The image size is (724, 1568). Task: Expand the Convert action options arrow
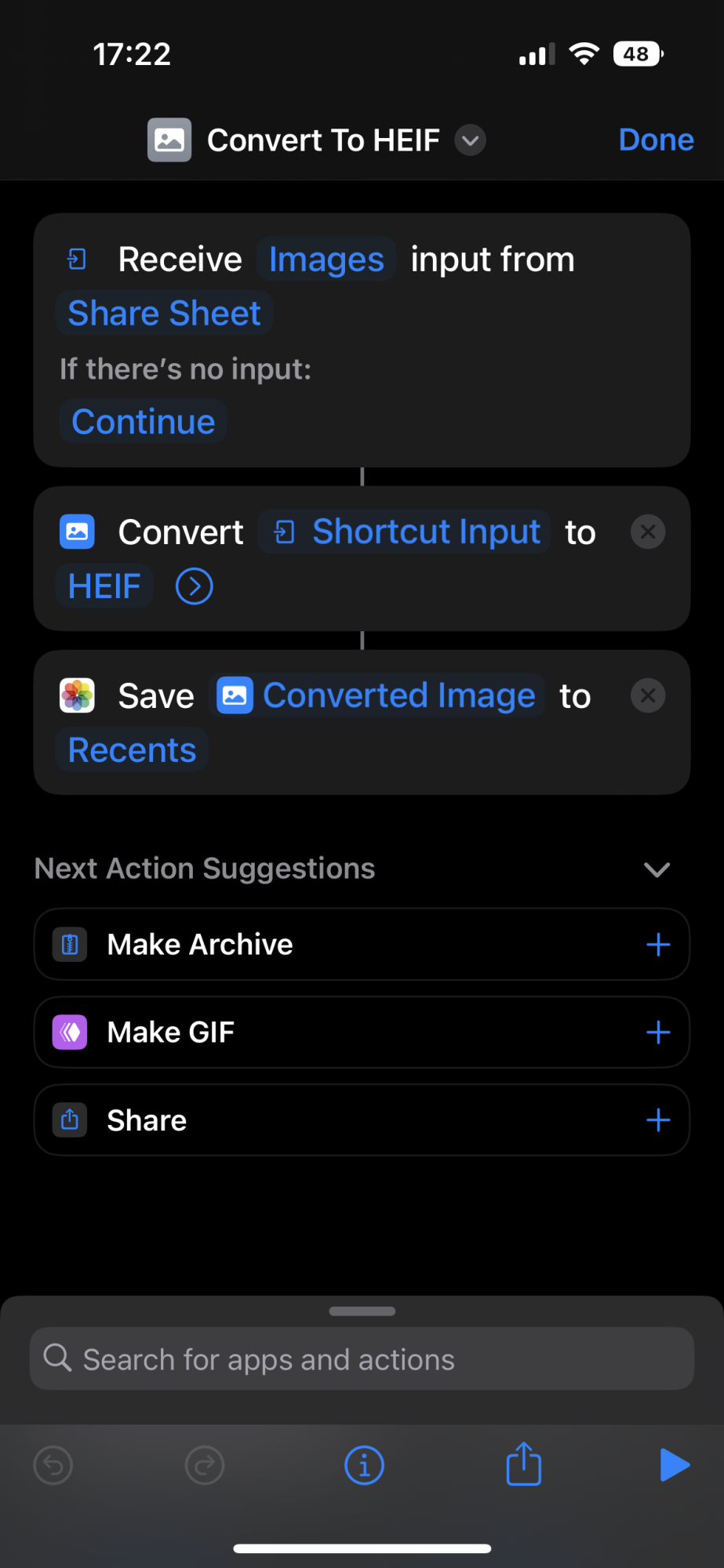tap(195, 586)
